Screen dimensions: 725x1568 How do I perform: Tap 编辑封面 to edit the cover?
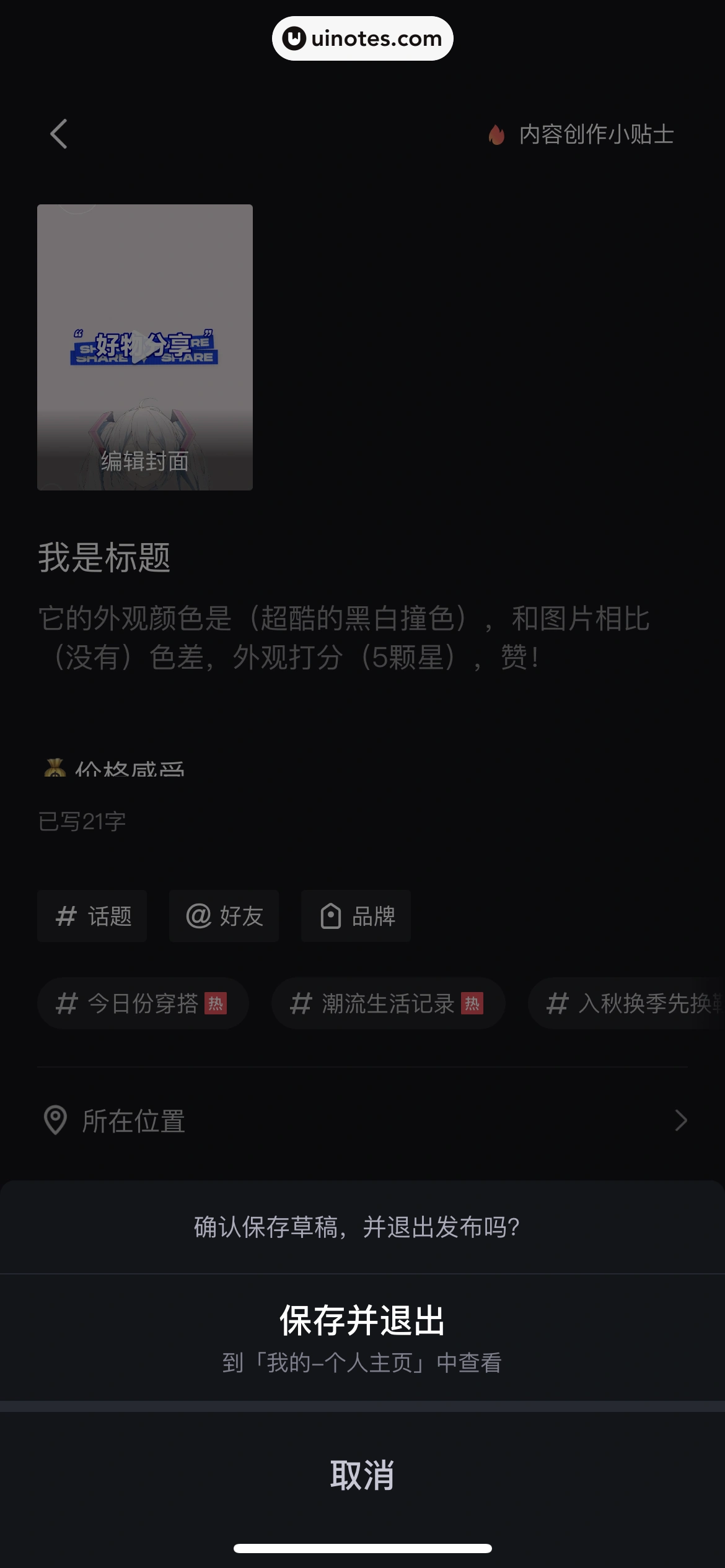tap(145, 461)
